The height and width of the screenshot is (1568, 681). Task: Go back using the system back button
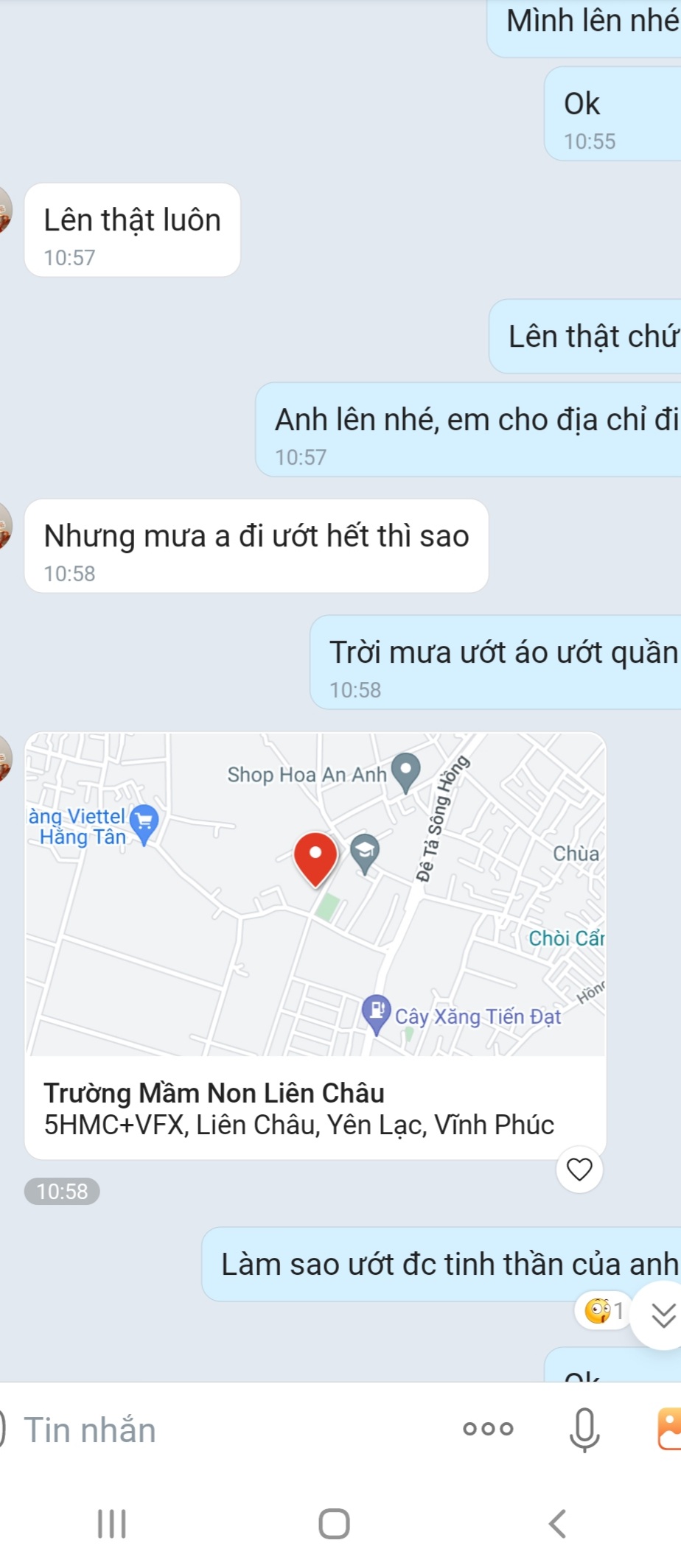point(558,1524)
